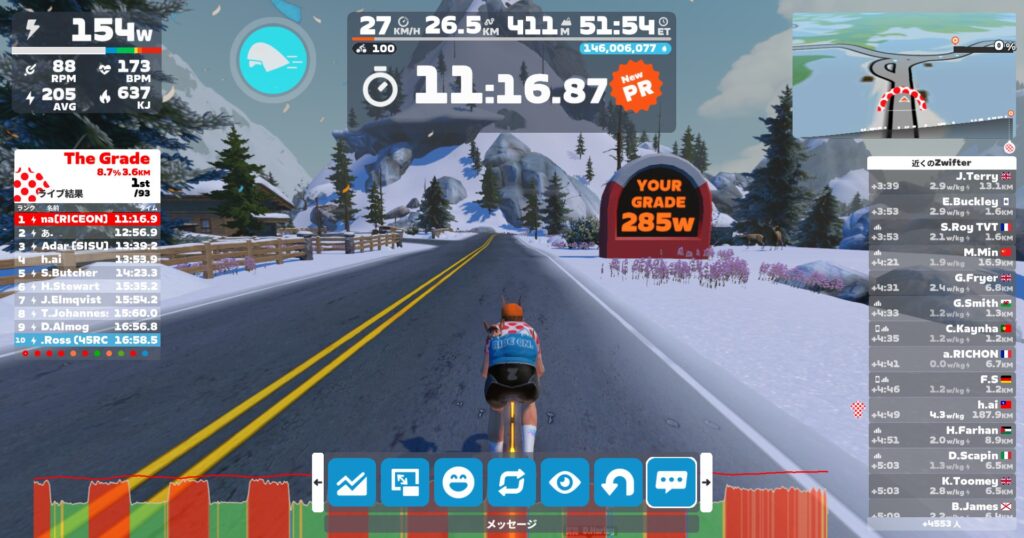1024x538 pixels.
Task: Activate the aero helmet power-up
Action: tap(272, 58)
